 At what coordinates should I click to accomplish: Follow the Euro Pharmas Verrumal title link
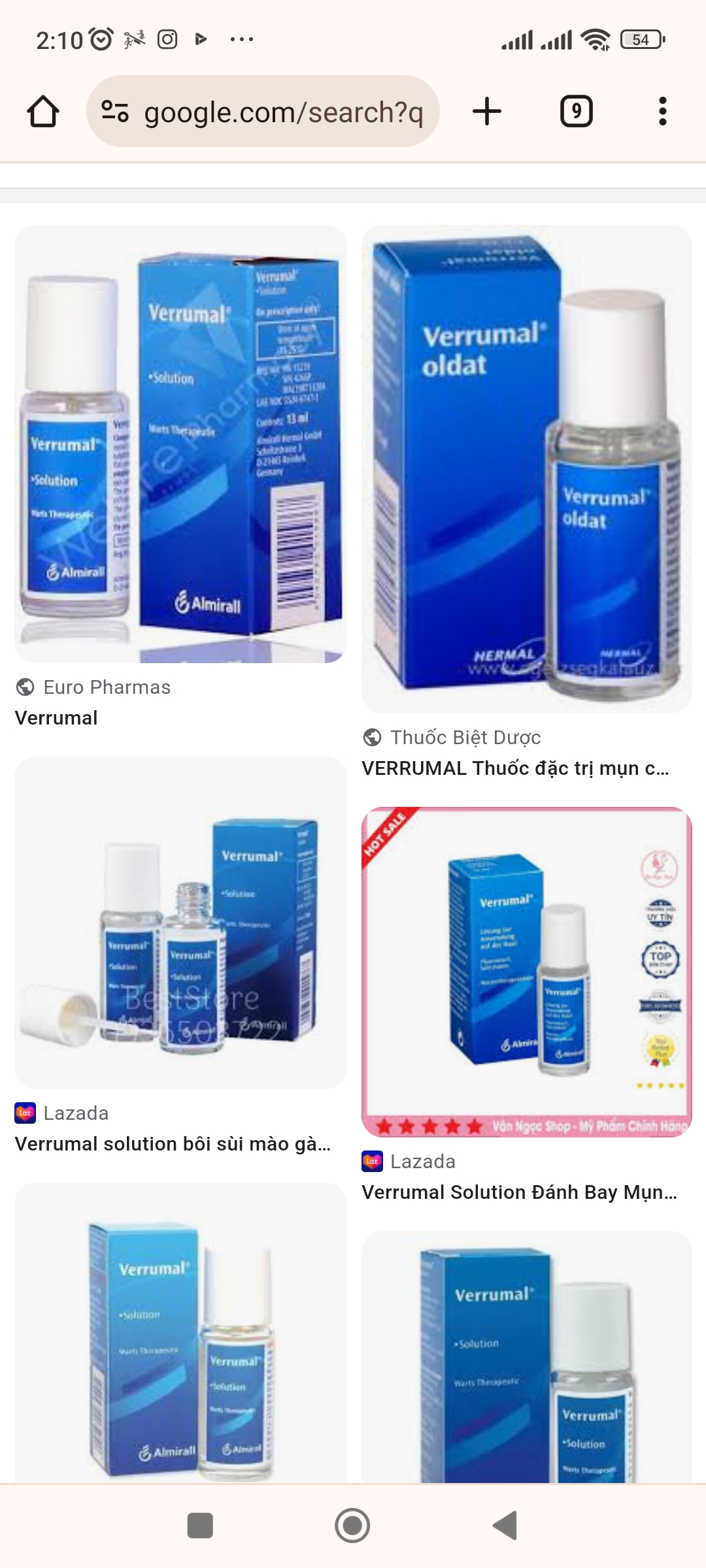[56, 718]
